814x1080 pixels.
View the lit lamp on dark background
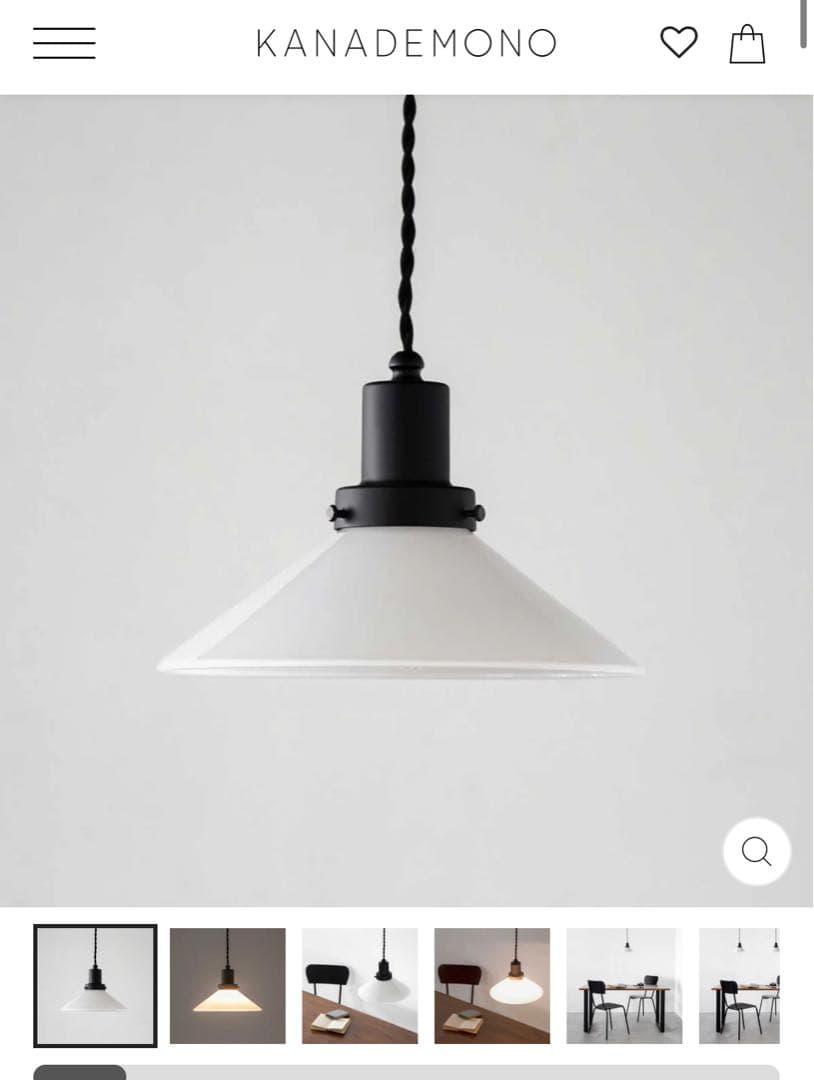point(228,986)
